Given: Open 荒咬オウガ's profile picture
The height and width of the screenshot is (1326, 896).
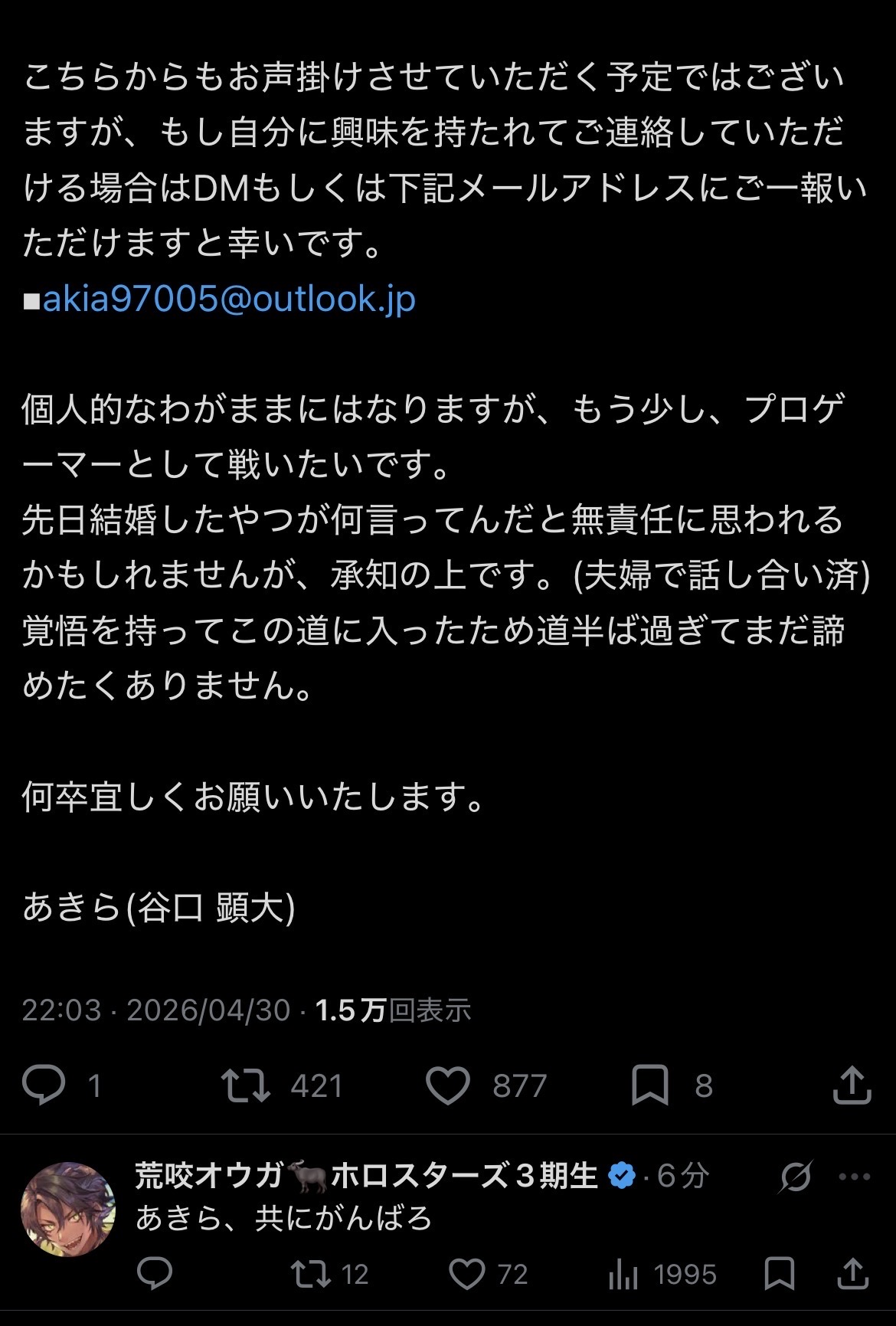Looking at the screenshot, I should [x=68, y=1210].
